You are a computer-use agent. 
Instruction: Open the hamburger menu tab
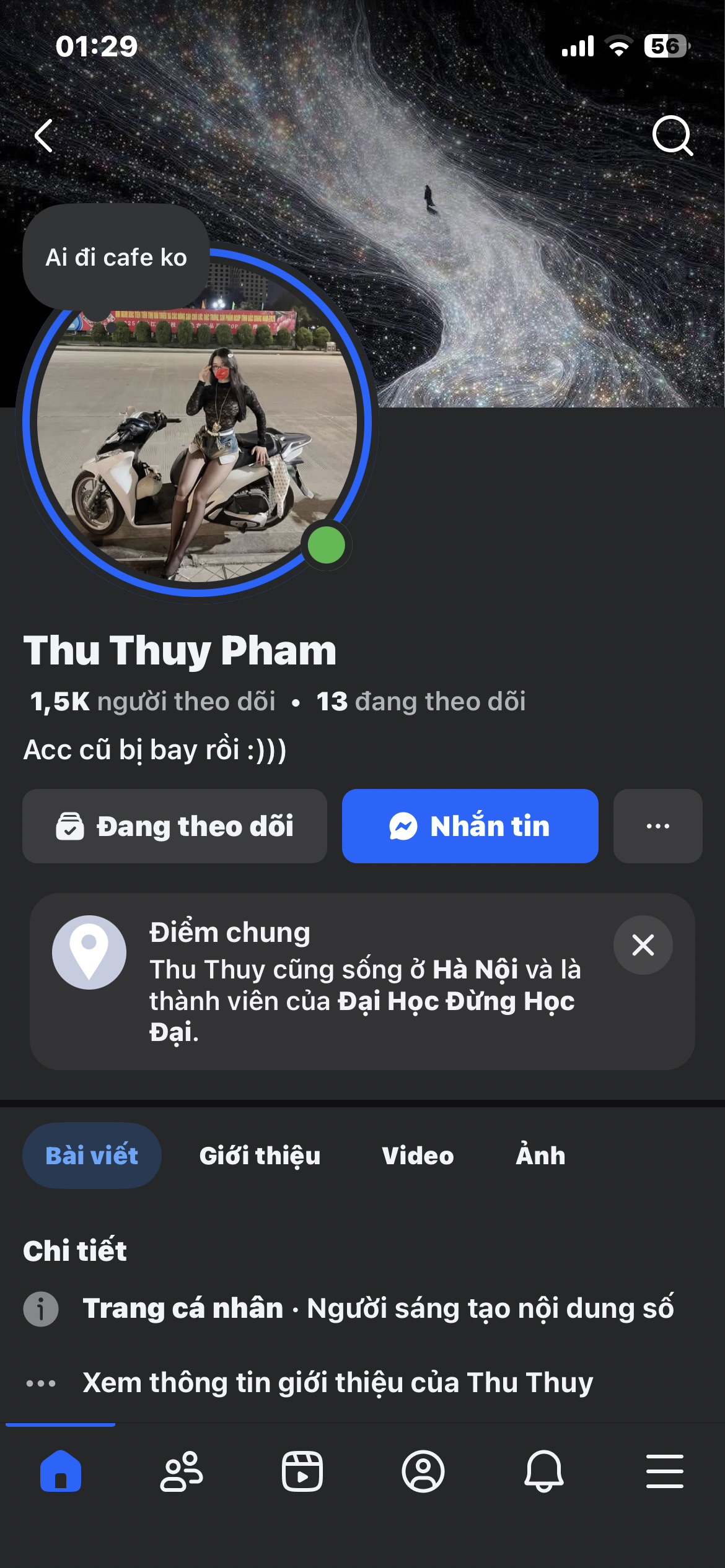point(664,1471)
